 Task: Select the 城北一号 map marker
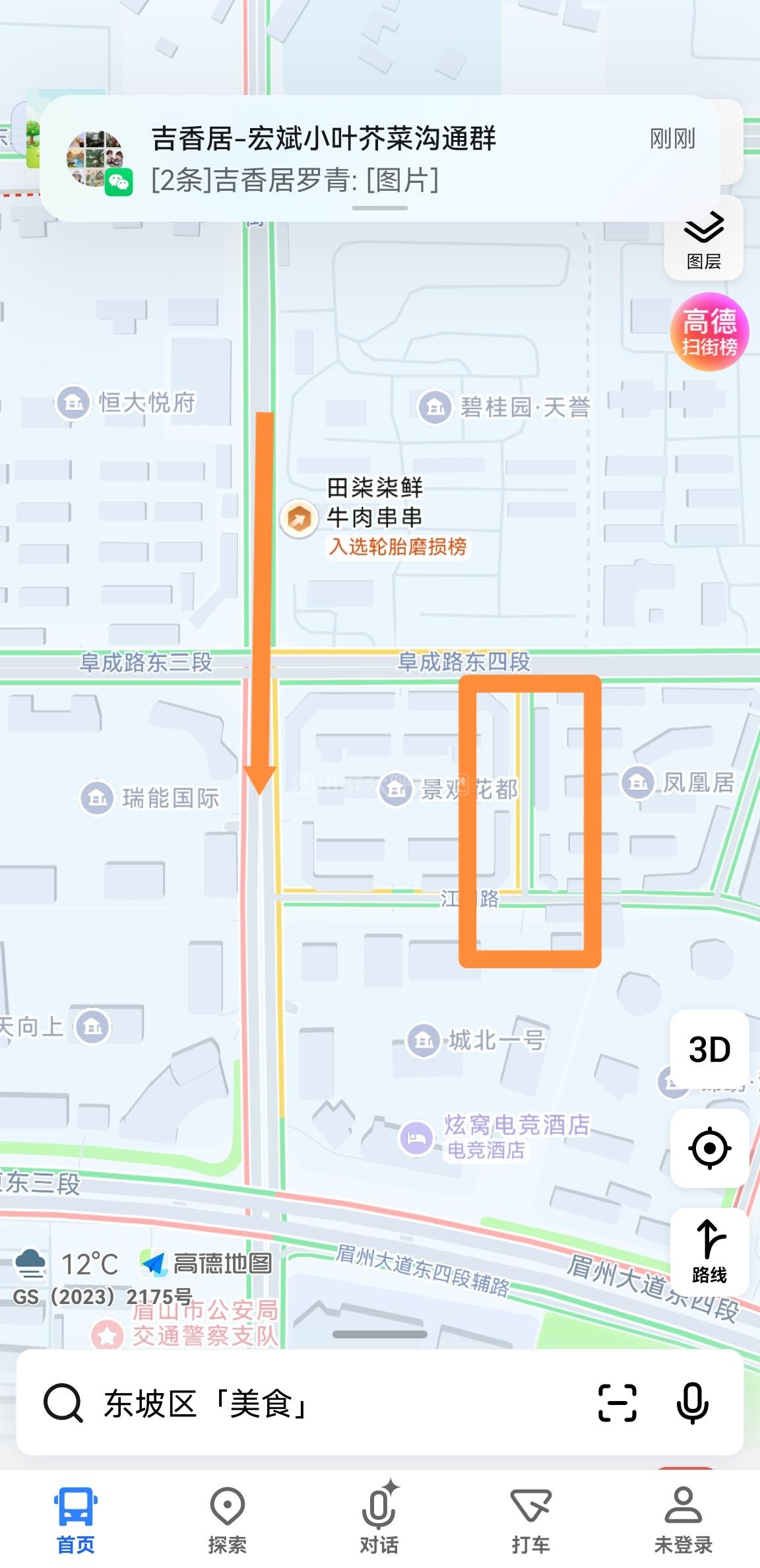423,1041
